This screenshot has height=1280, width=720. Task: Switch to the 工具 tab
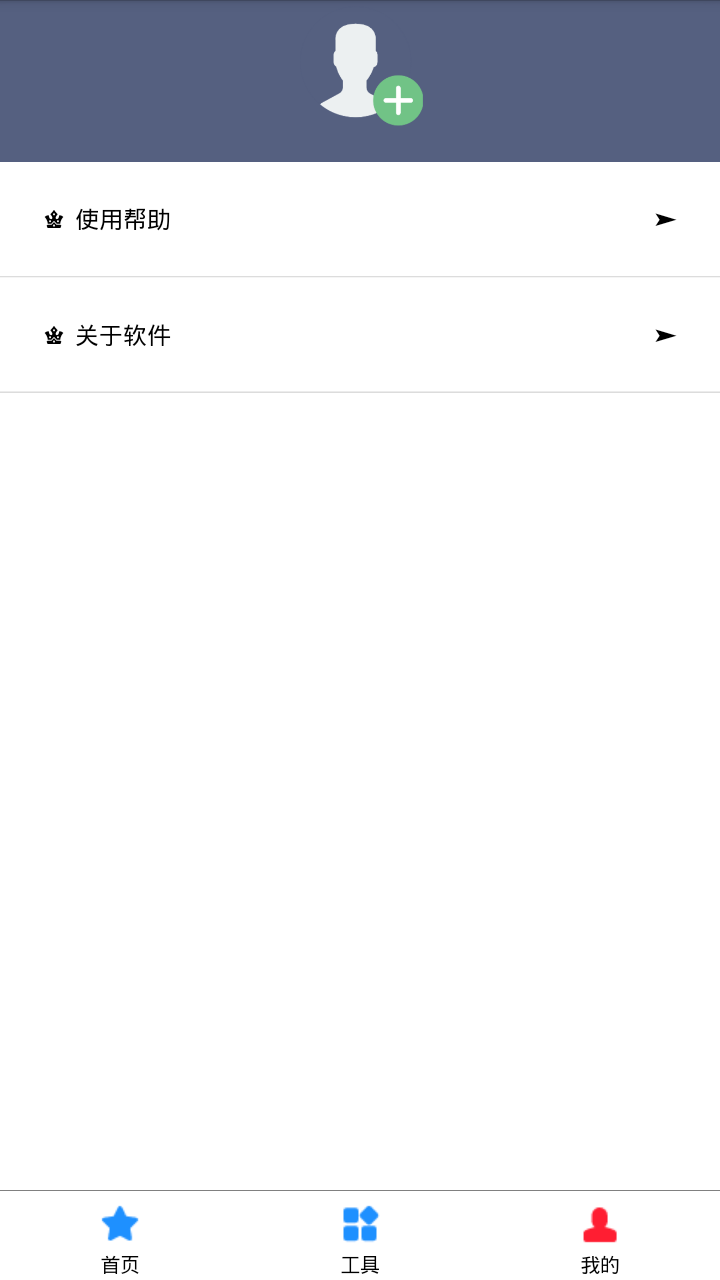360,1238
